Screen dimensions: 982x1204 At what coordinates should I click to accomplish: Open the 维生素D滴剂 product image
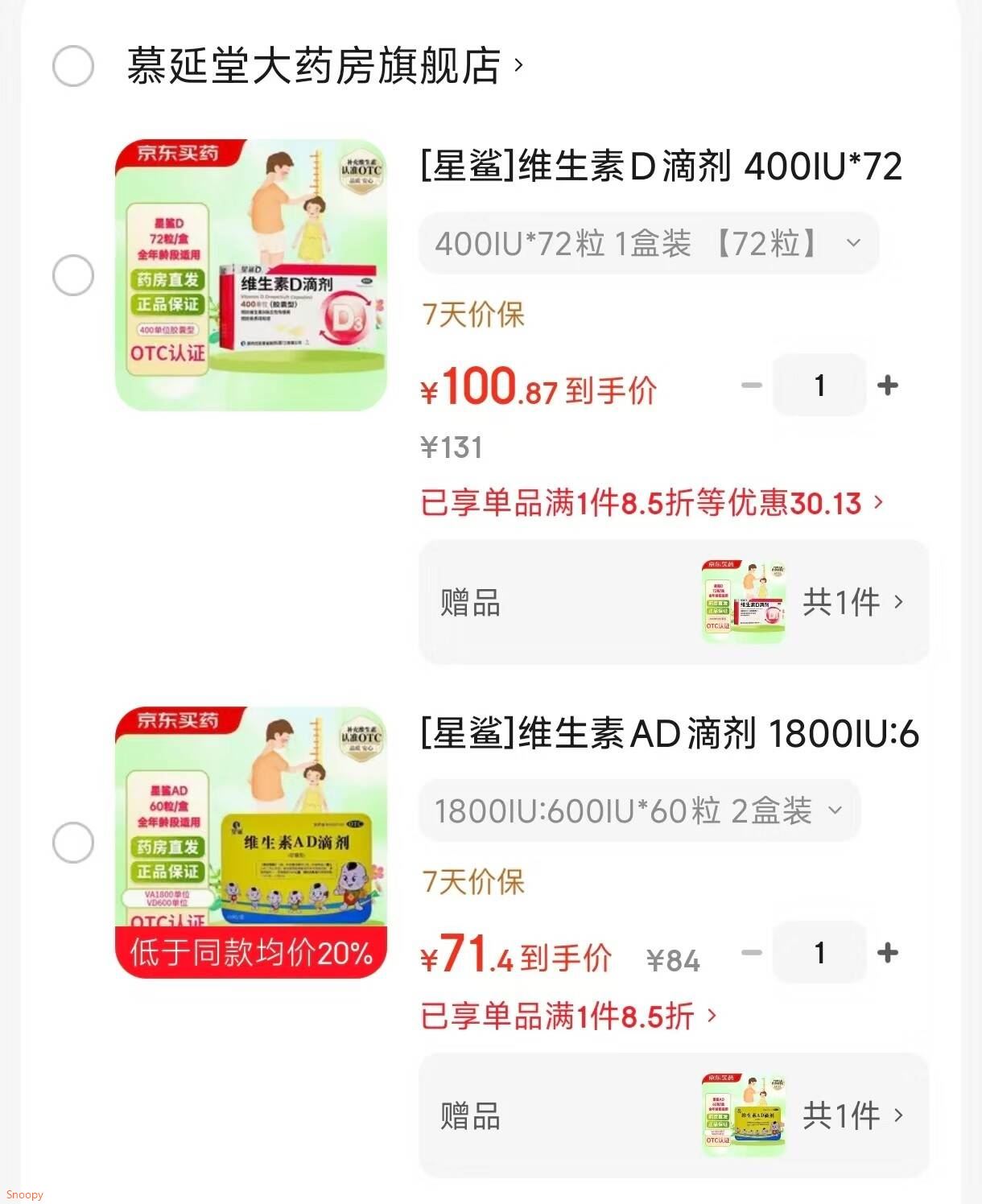pyautogui.click(x=251, y=275)
